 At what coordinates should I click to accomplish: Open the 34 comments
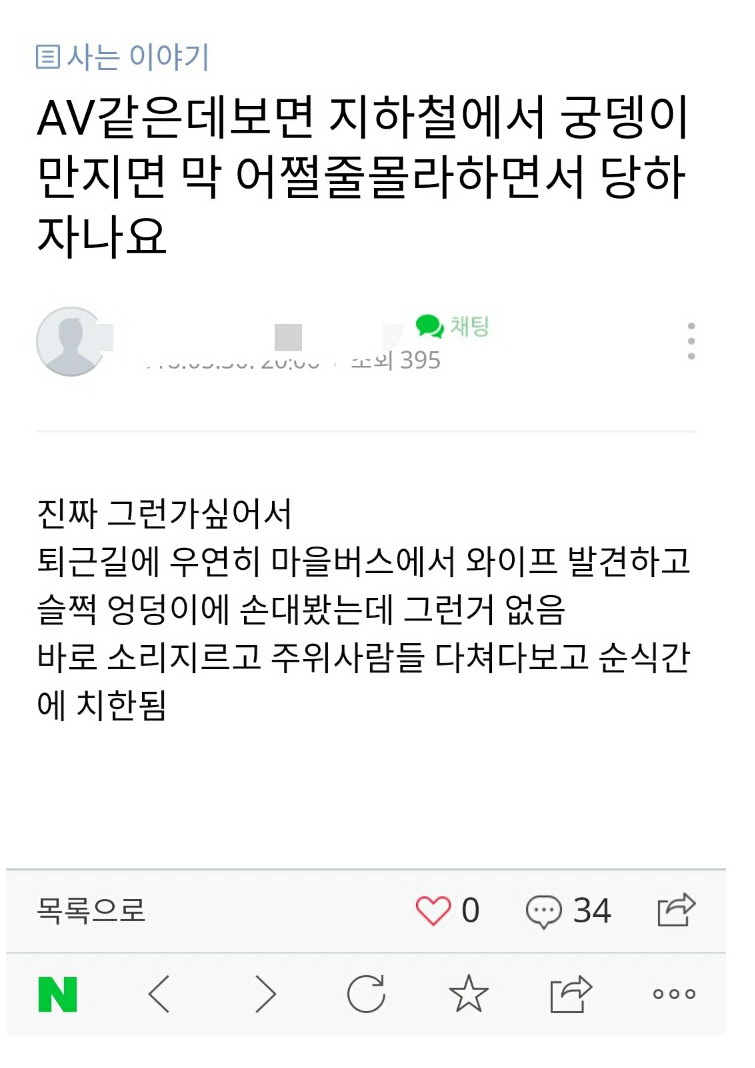[x=568, y=910]
